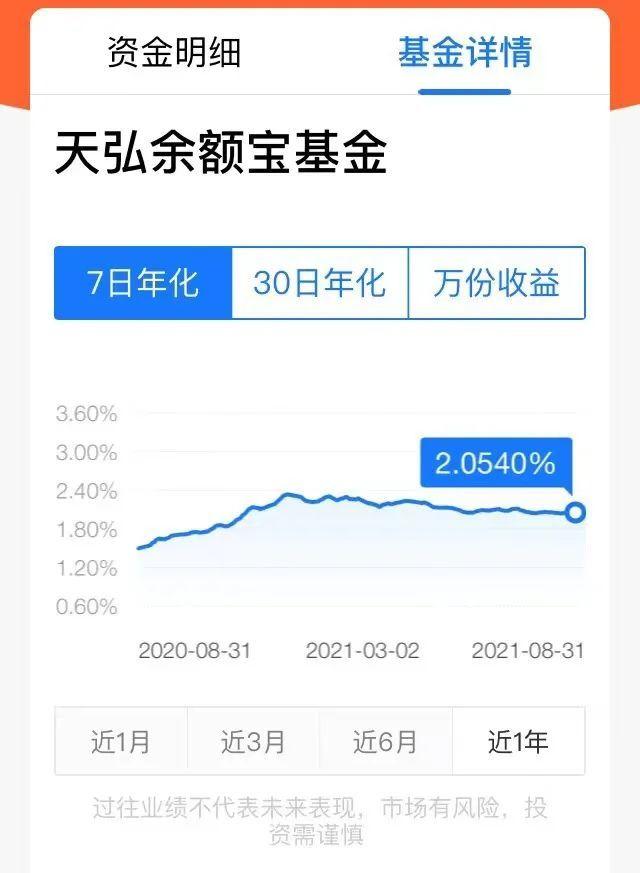The width and height of the screenshot is (640, 873).
Task: Tap the 近1年 range option
Action: (518, 742)
